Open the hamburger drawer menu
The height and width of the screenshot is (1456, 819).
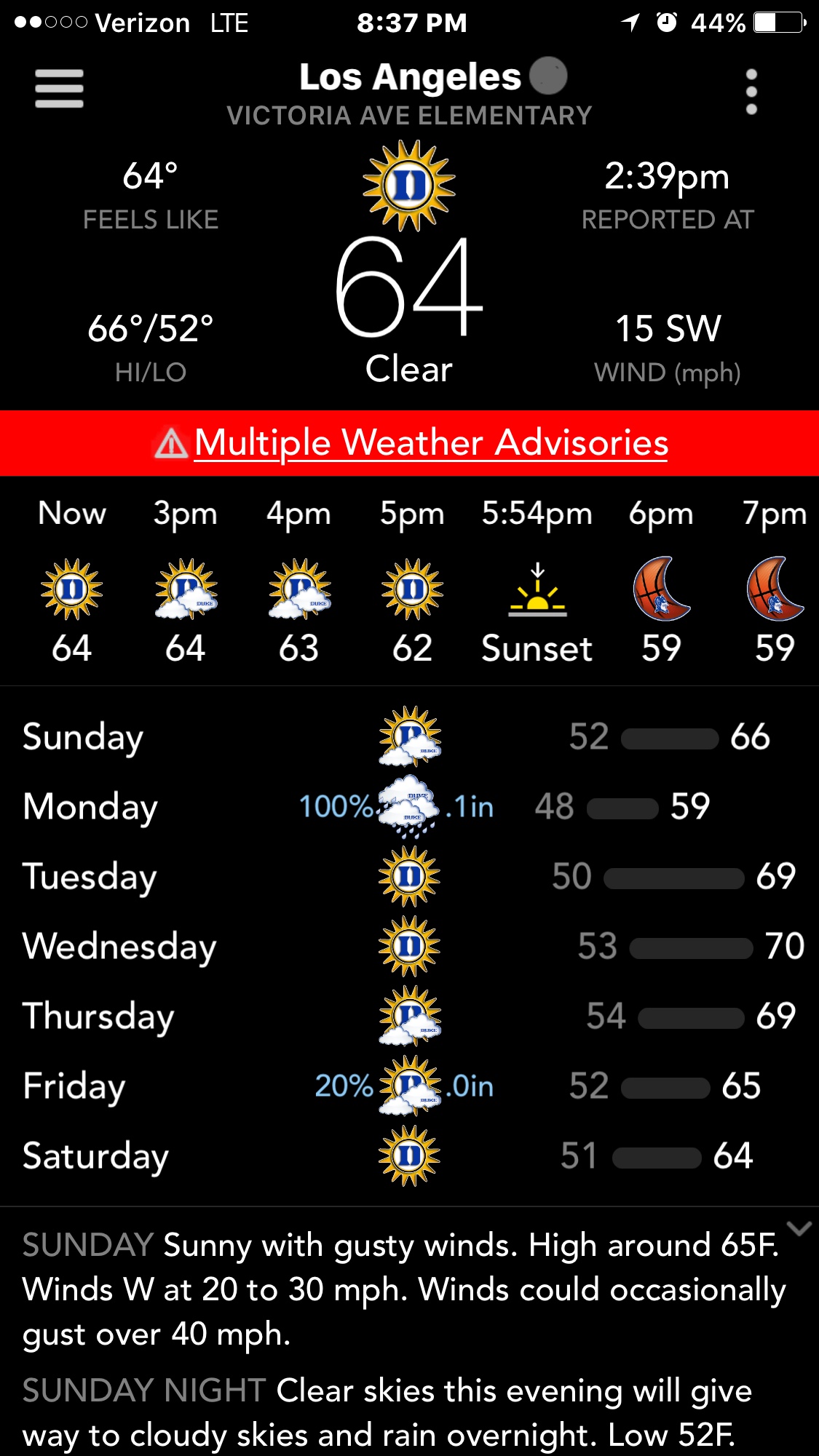[x=59, y=89]
